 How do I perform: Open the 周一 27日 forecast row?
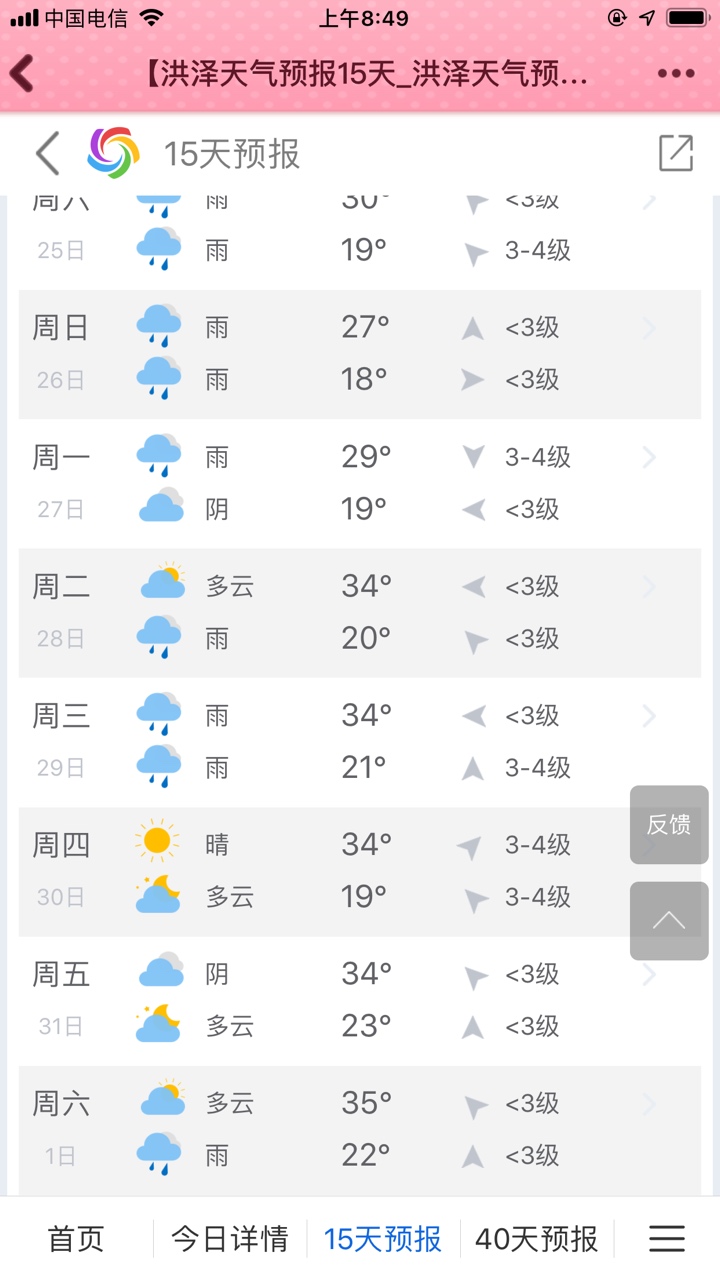point(360,483)
